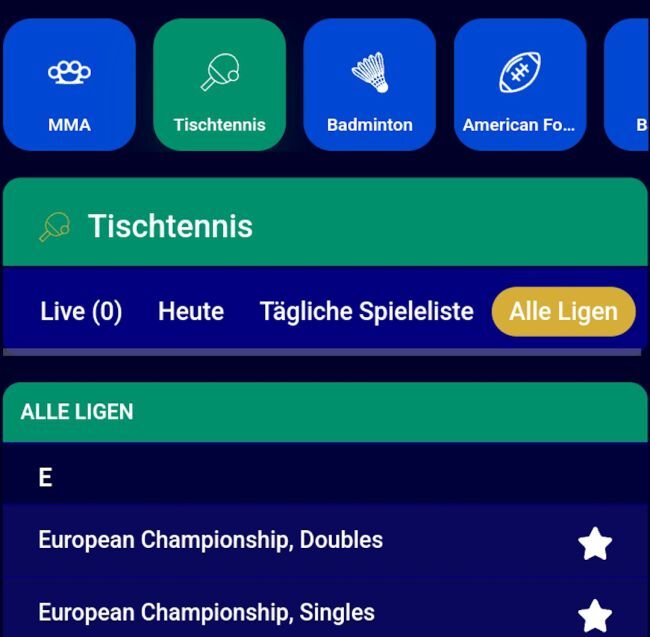Choose the American Football tile
The width and height of the screenshot is (650, 637).
[x=519, y=85]
